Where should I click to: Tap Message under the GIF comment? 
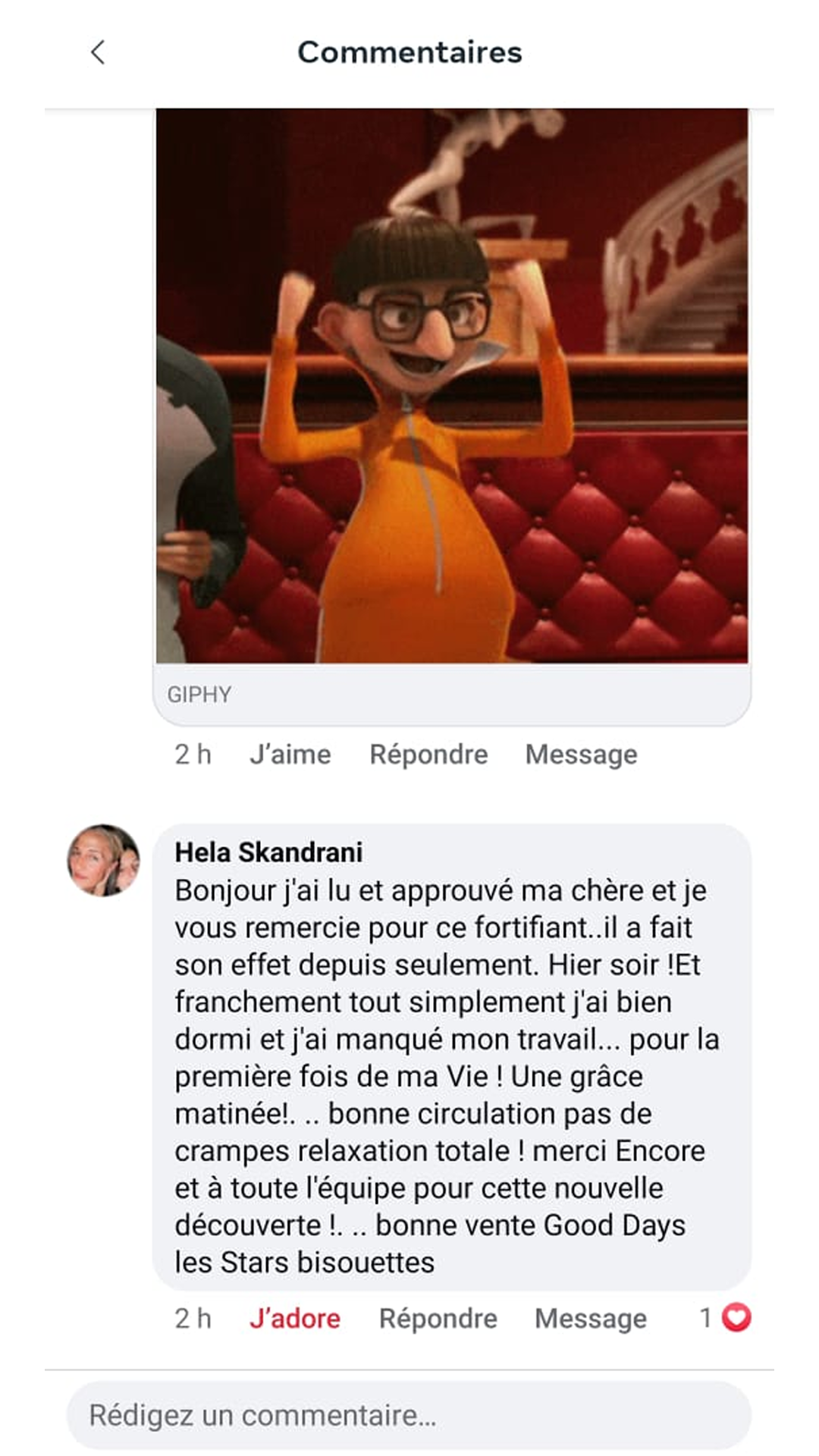point(581,755)
